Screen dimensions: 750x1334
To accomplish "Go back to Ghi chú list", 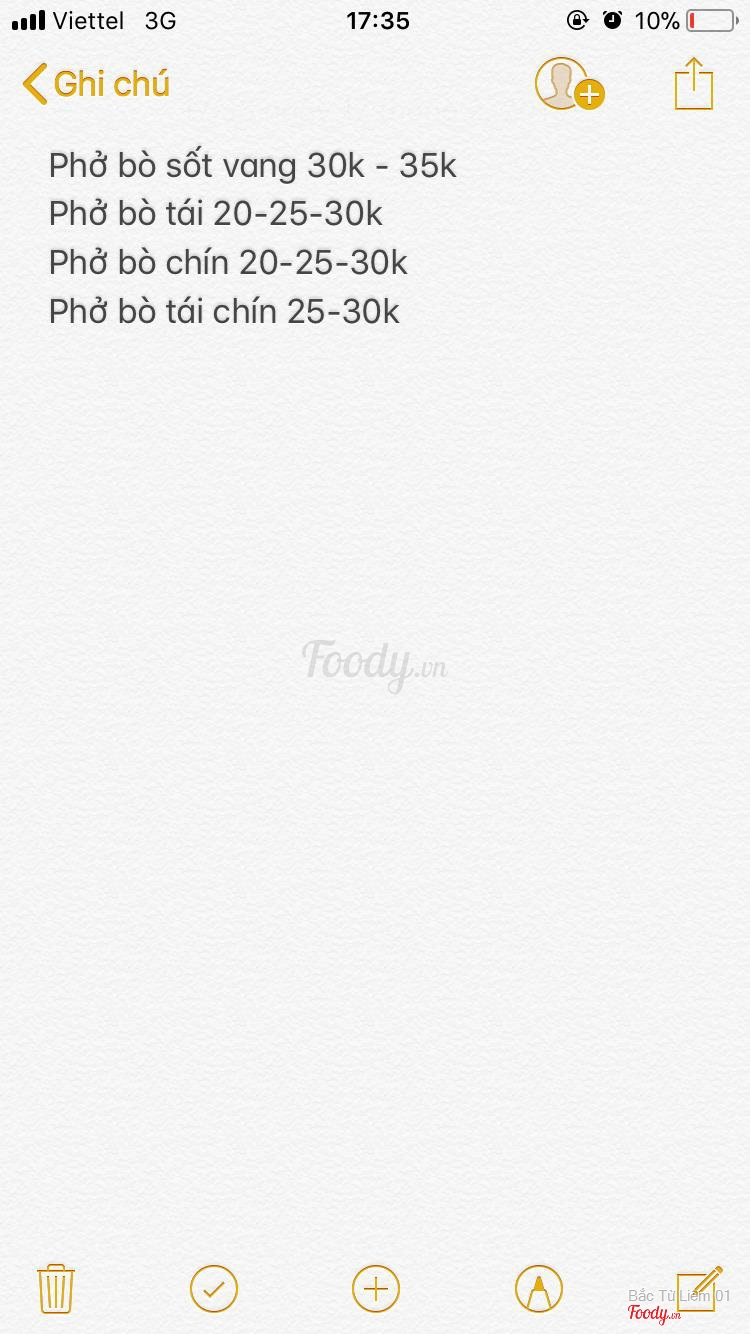I will click(x=96, y=84).
